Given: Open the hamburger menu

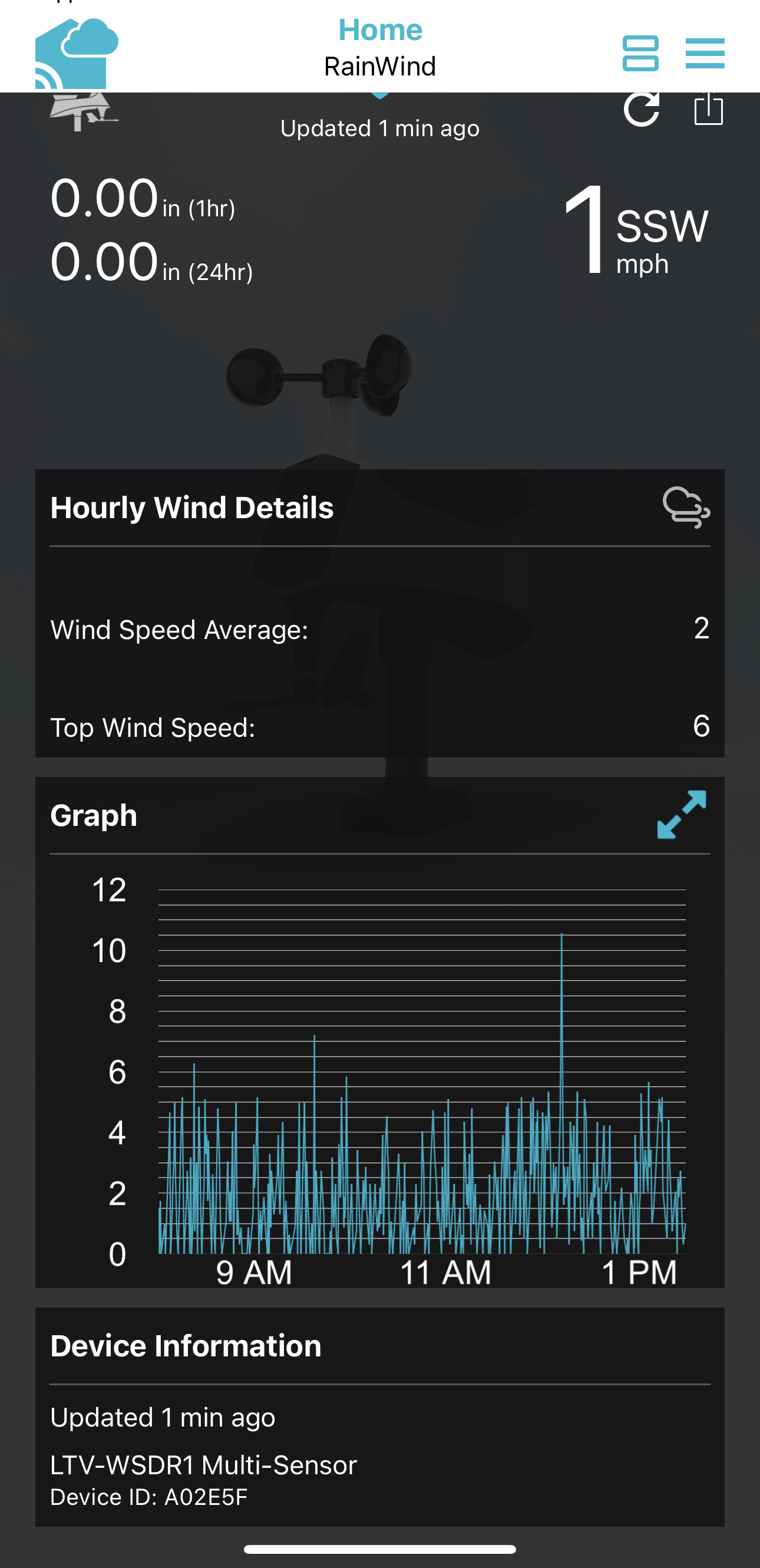Looking at the screenshot, I should (x=705, y=54).
